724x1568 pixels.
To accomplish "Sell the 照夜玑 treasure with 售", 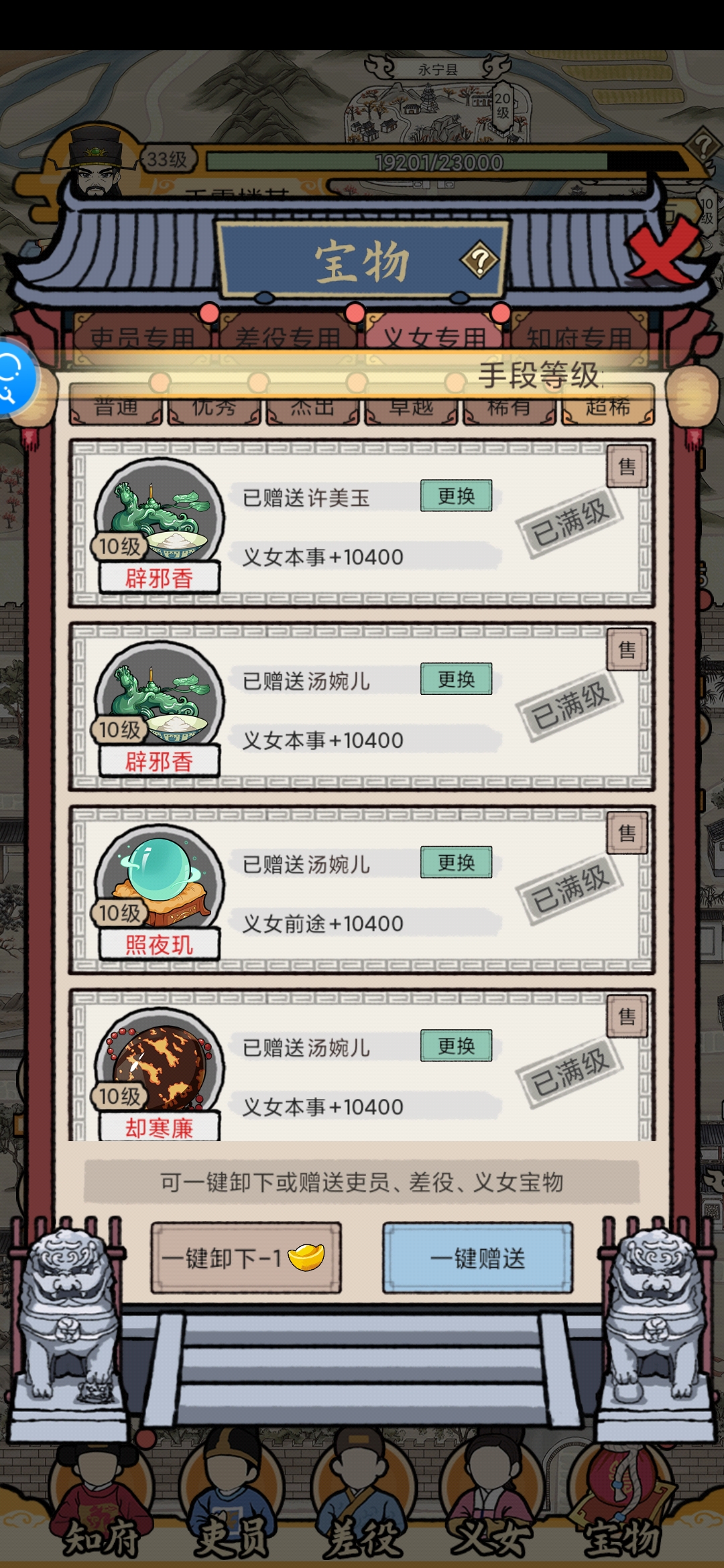I will (x=627, y=833).
